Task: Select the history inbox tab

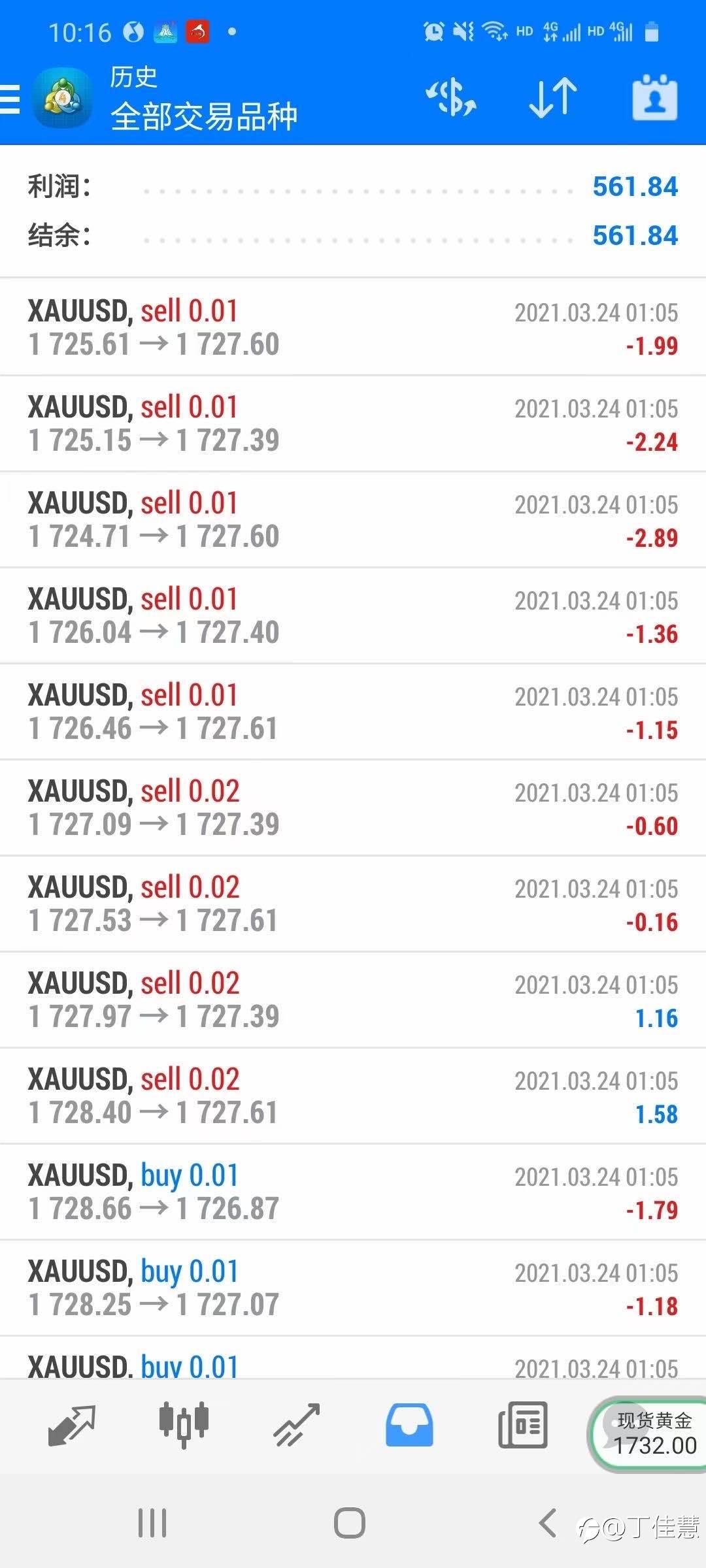Action: (409, 1424)
